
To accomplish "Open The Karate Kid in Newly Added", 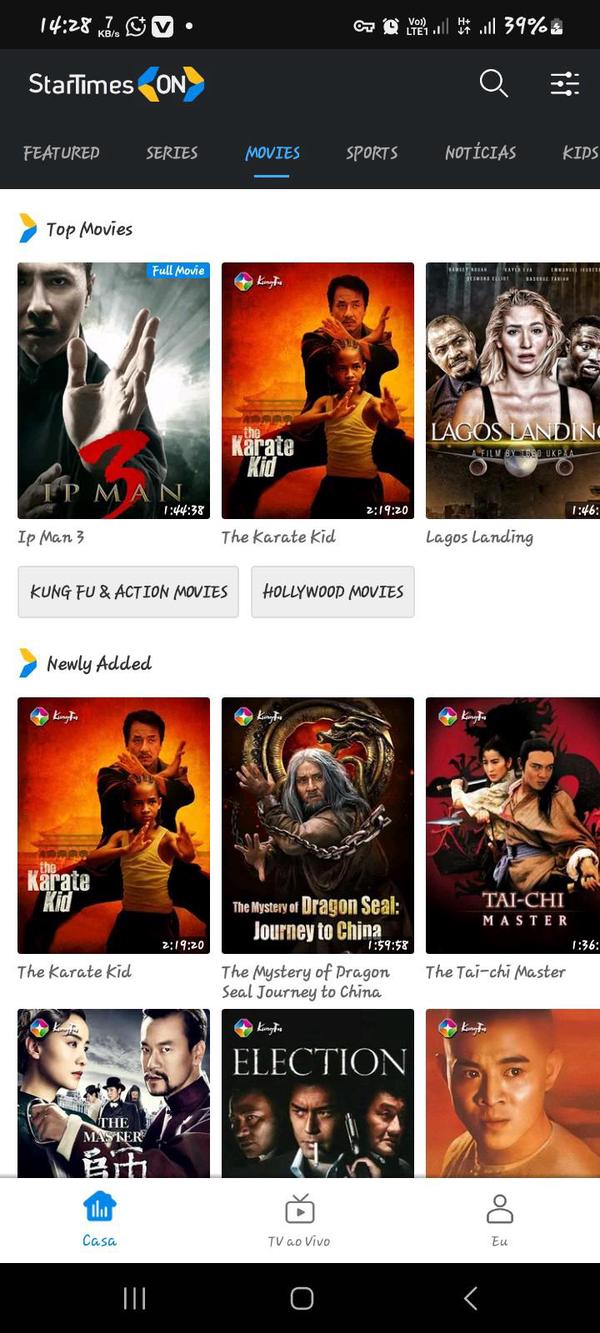I will [114, 825].
